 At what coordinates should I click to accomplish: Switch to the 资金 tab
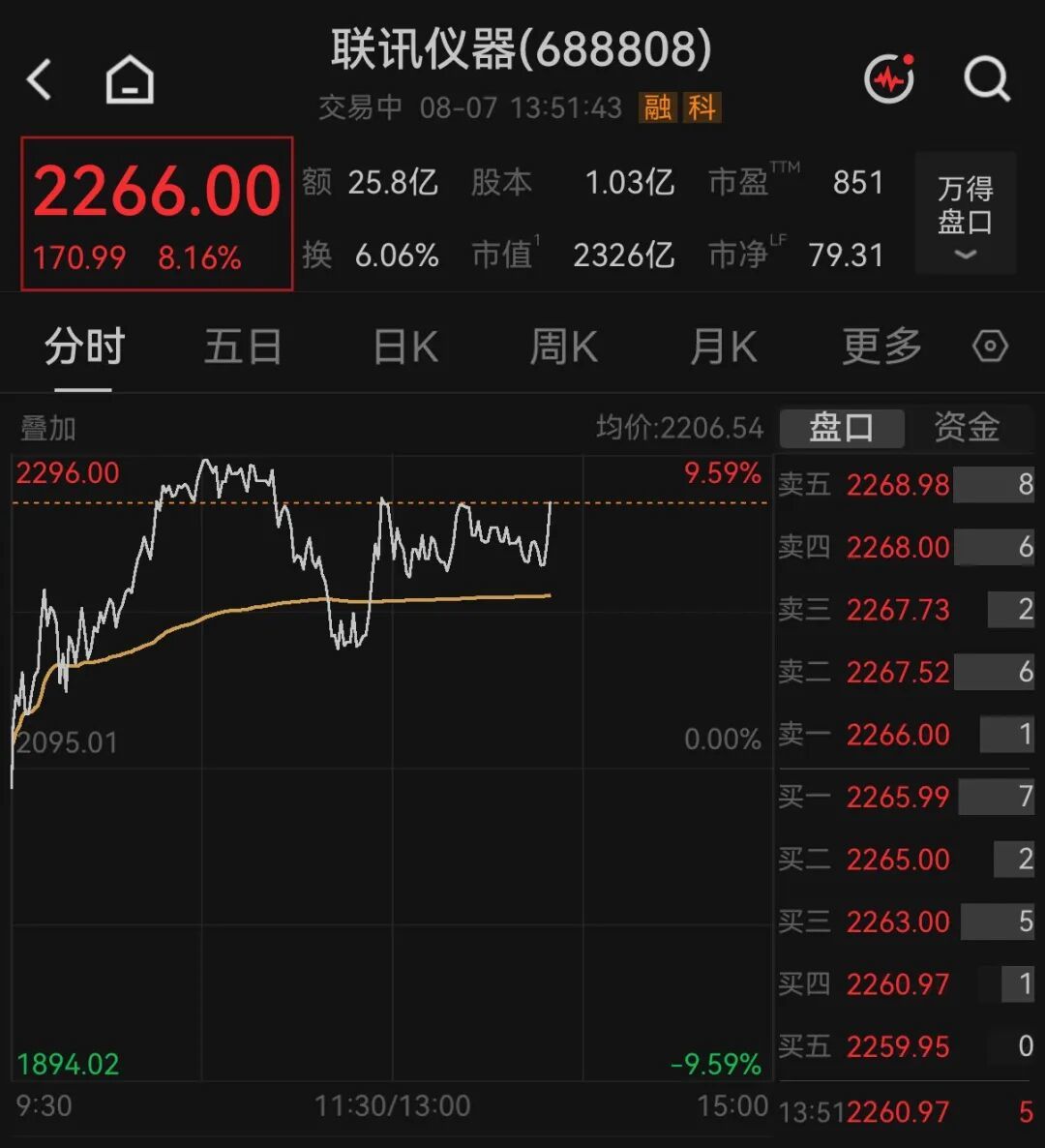[968, 428]
